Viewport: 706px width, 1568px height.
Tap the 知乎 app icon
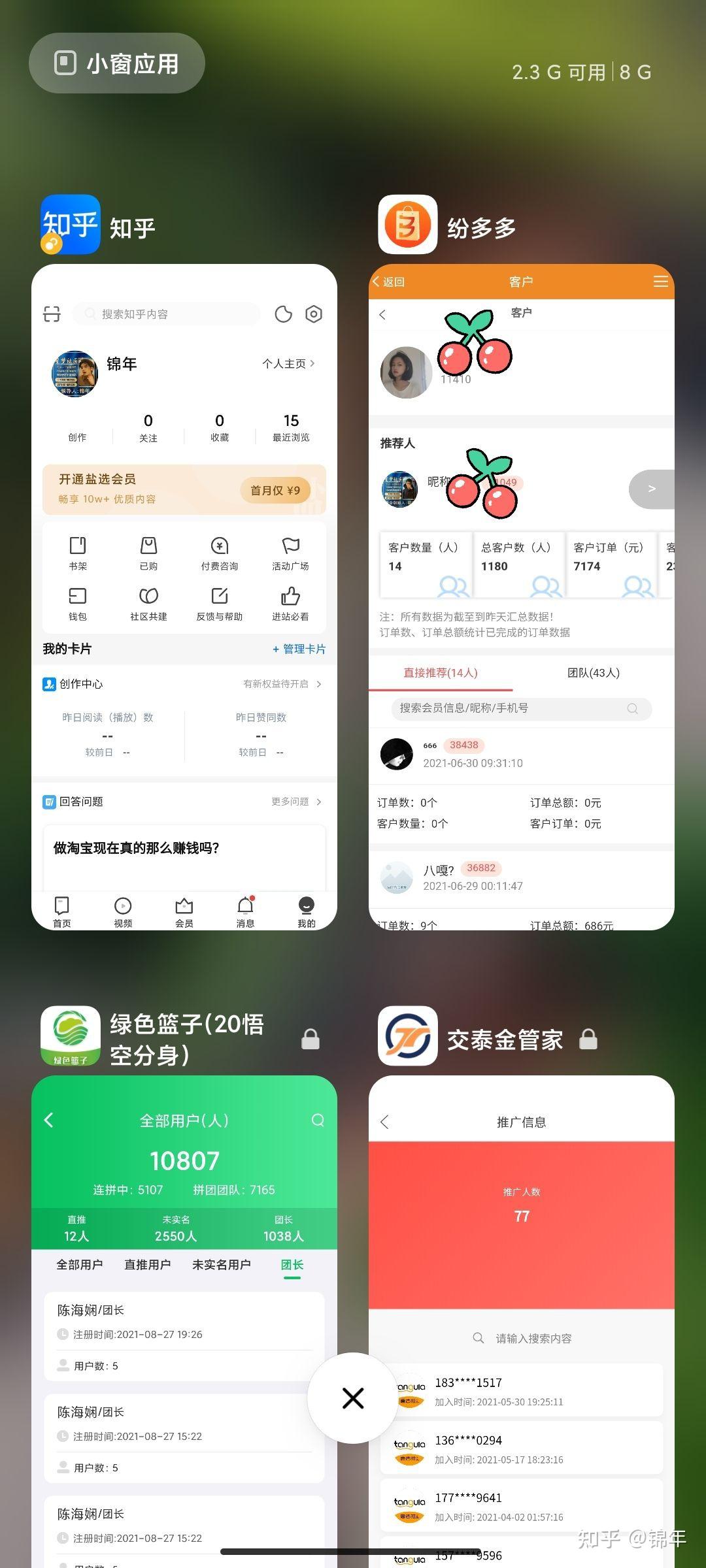pyautogui.click(x=71, y=224)
